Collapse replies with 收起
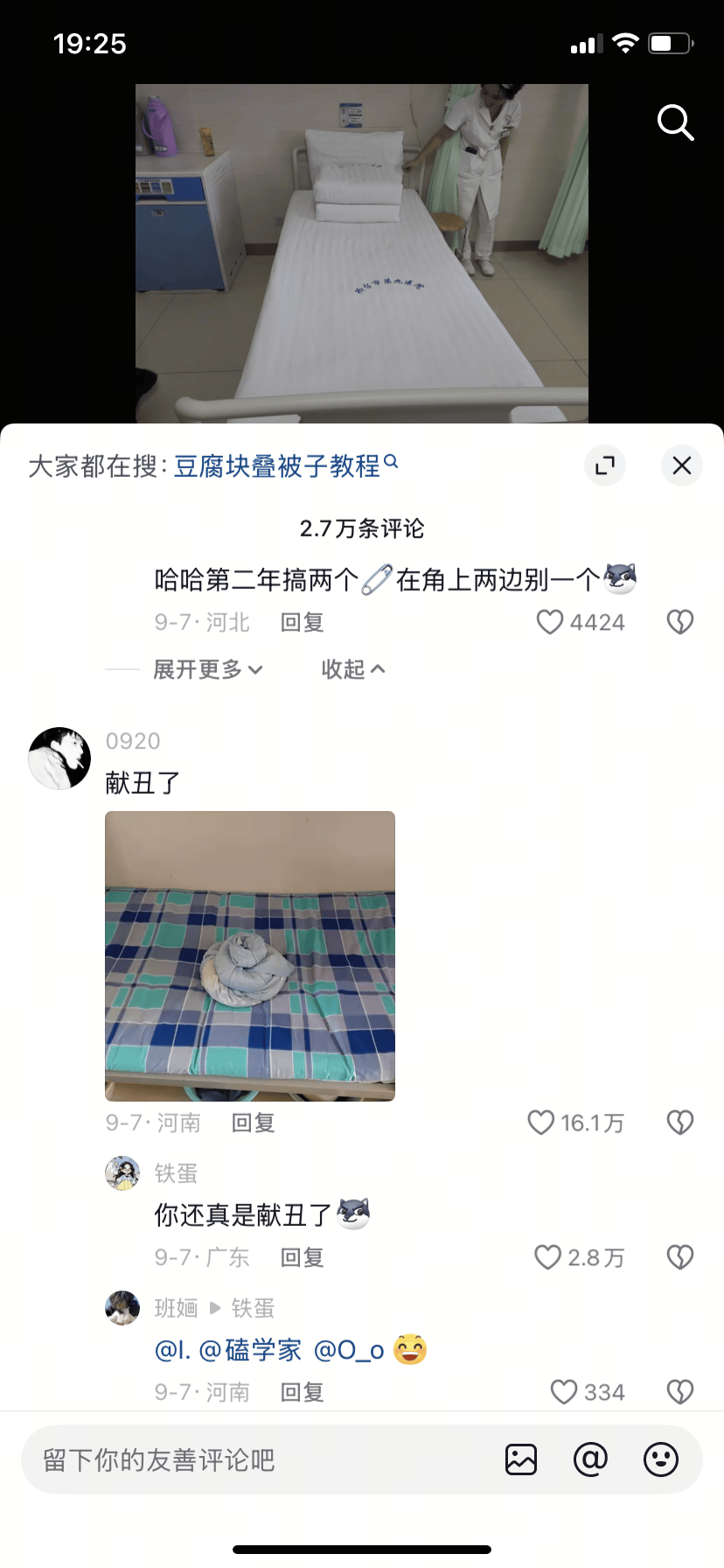 click(x=352, y=669)
